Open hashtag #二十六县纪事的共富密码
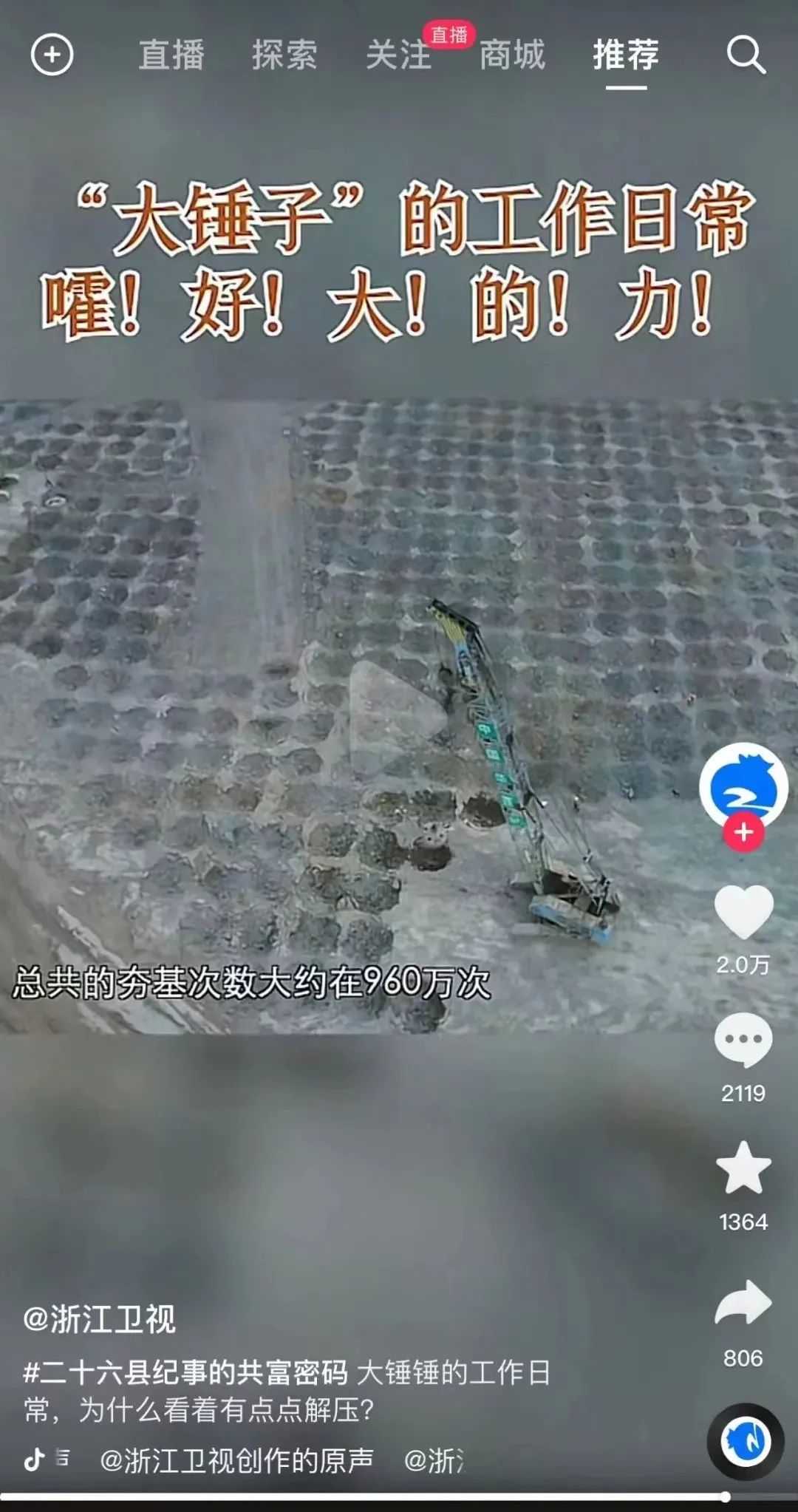Screen dimensions: 798x1512 [x=185, y=1372]
